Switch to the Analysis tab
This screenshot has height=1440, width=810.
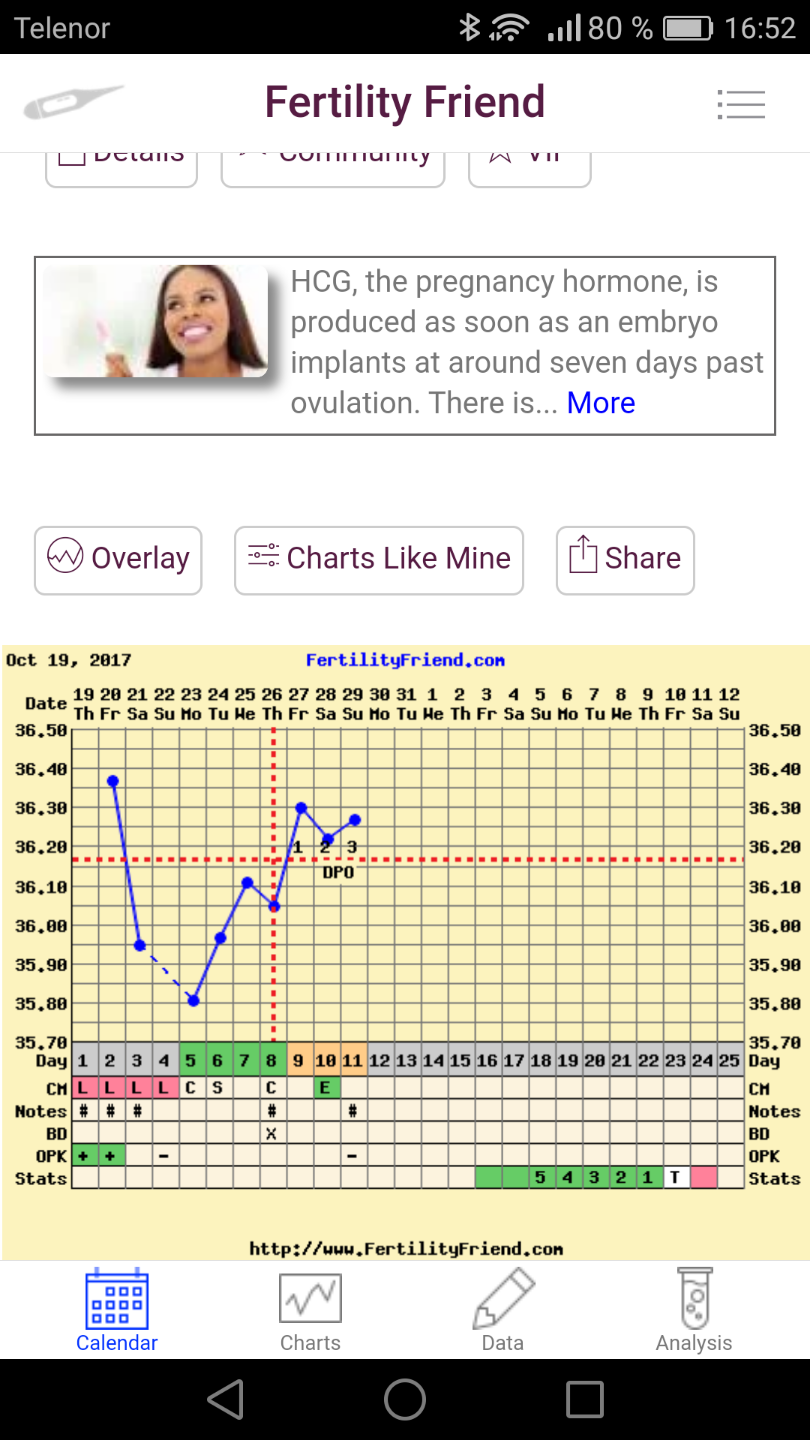coord(694,1310)
